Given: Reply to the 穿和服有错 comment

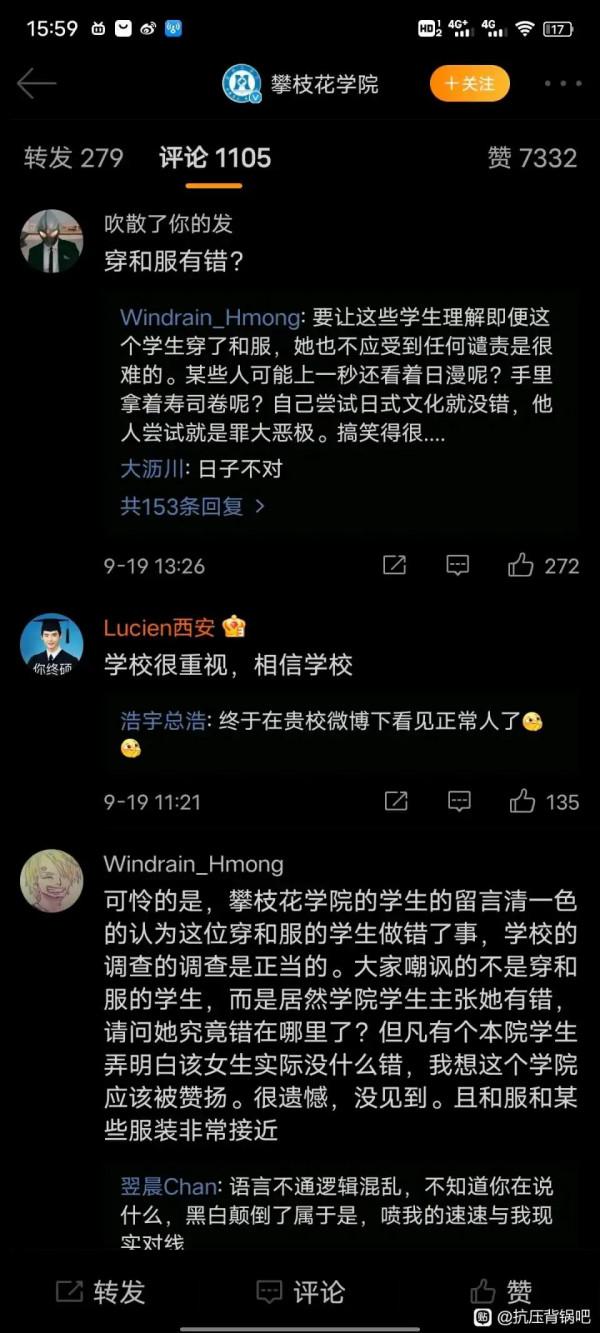Looking at the screenshot, I should point(457,566).
